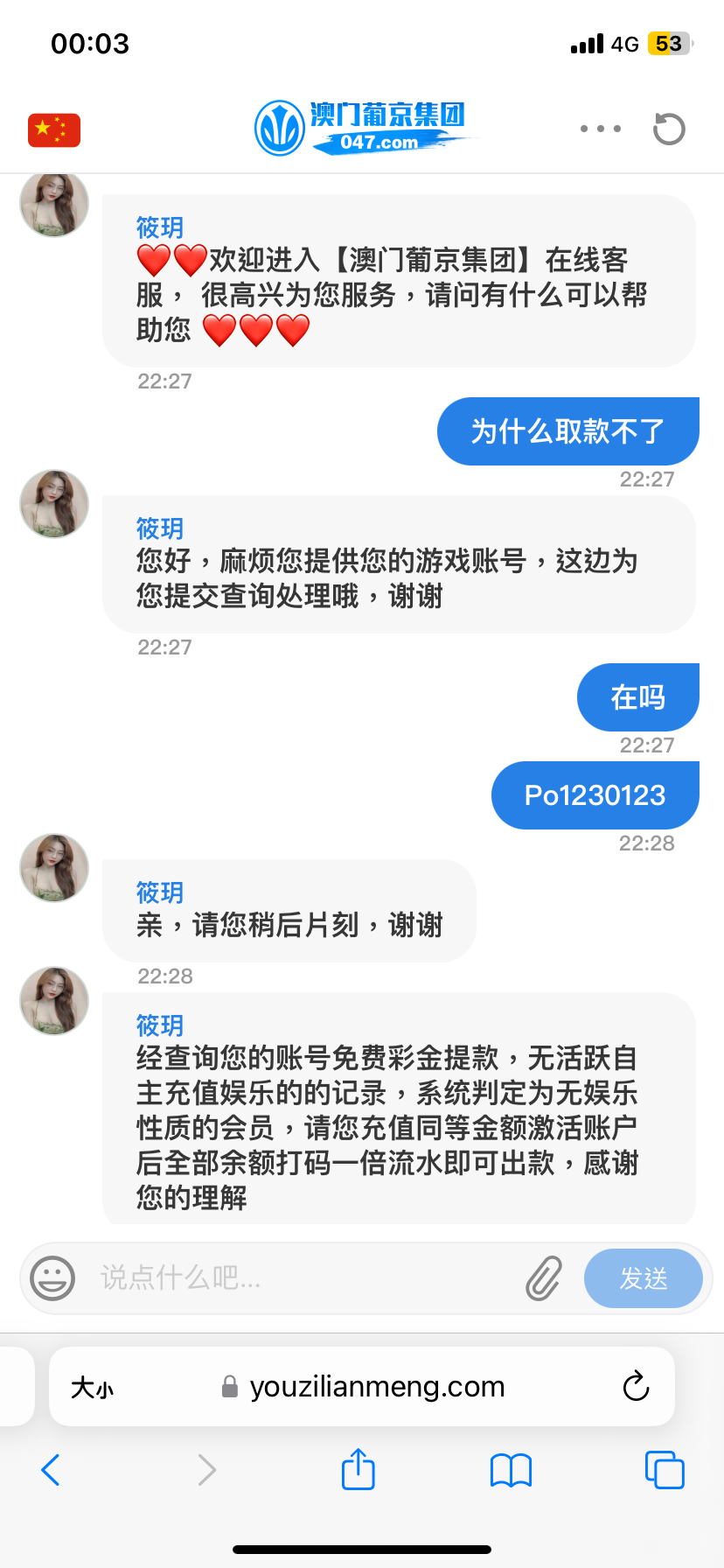The image size is (724, 1568).
Task: Tap the message bubble containing Po1230123
Action: (x=595, y=794)
